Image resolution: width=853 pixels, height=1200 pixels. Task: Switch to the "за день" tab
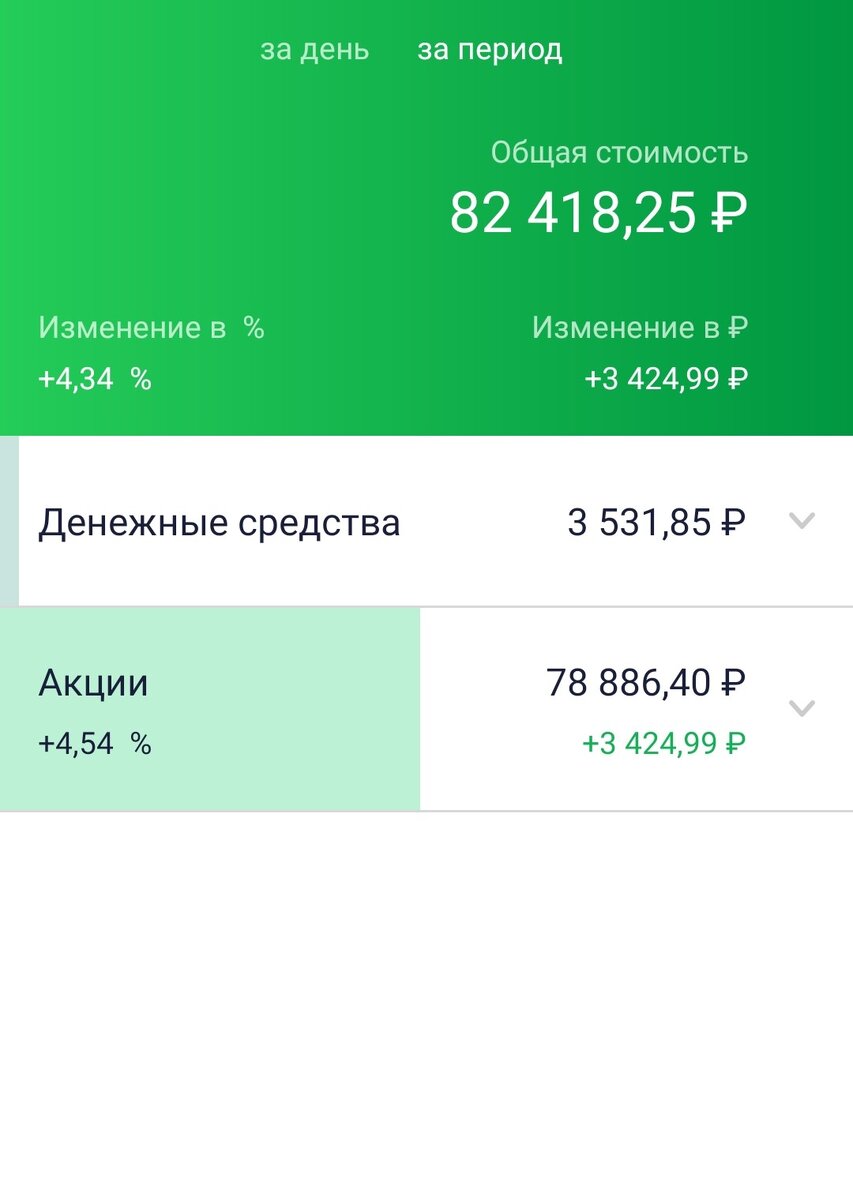pos(315,49)
